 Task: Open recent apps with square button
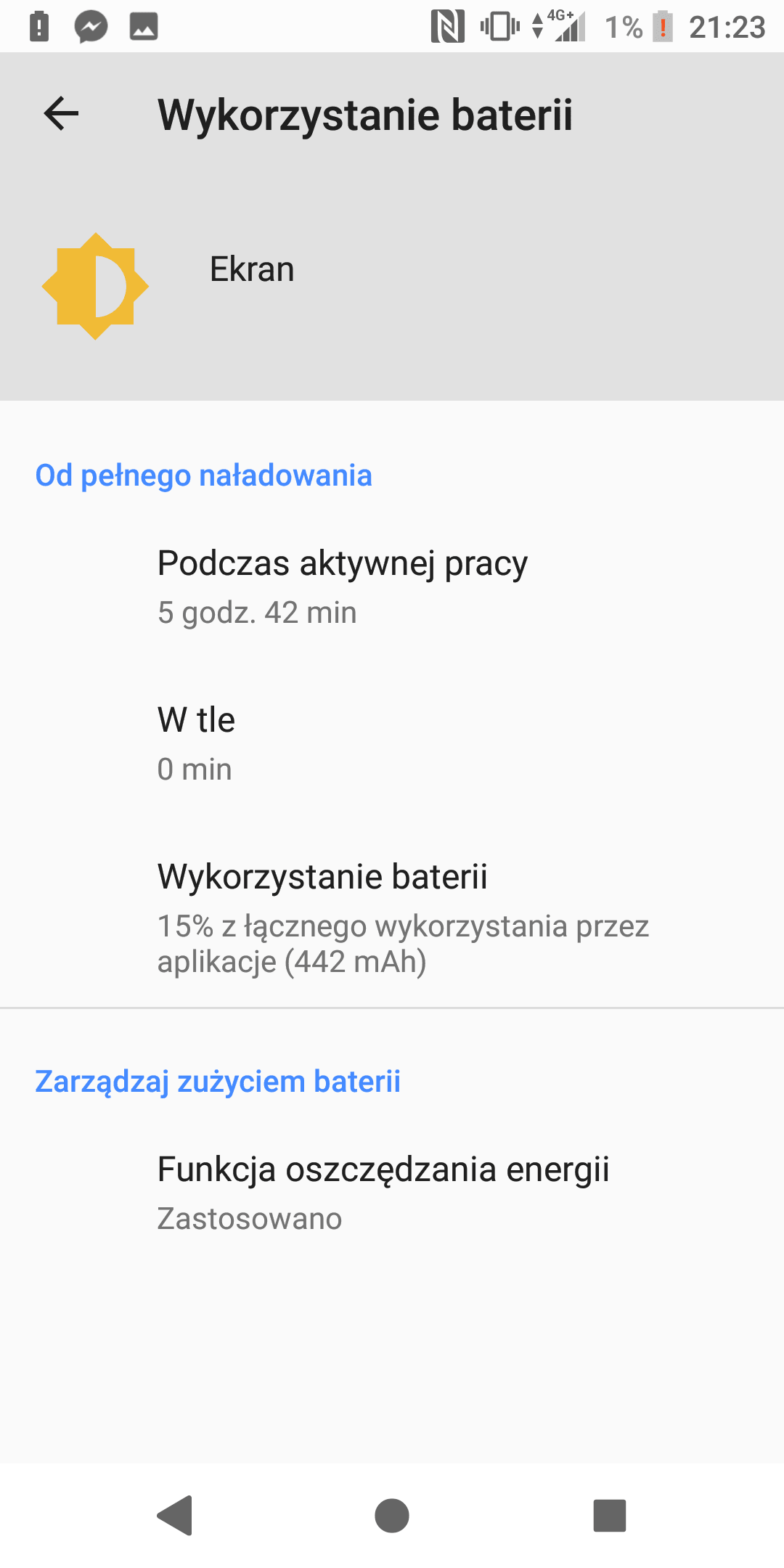[610, 1516]
